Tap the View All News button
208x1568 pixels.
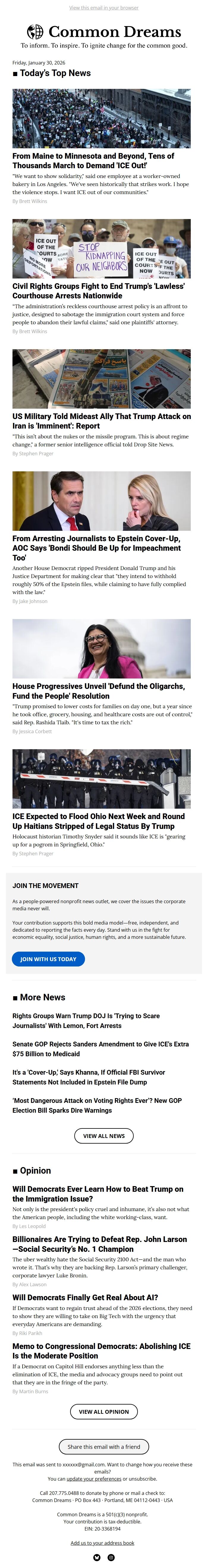coord(103,1135)
